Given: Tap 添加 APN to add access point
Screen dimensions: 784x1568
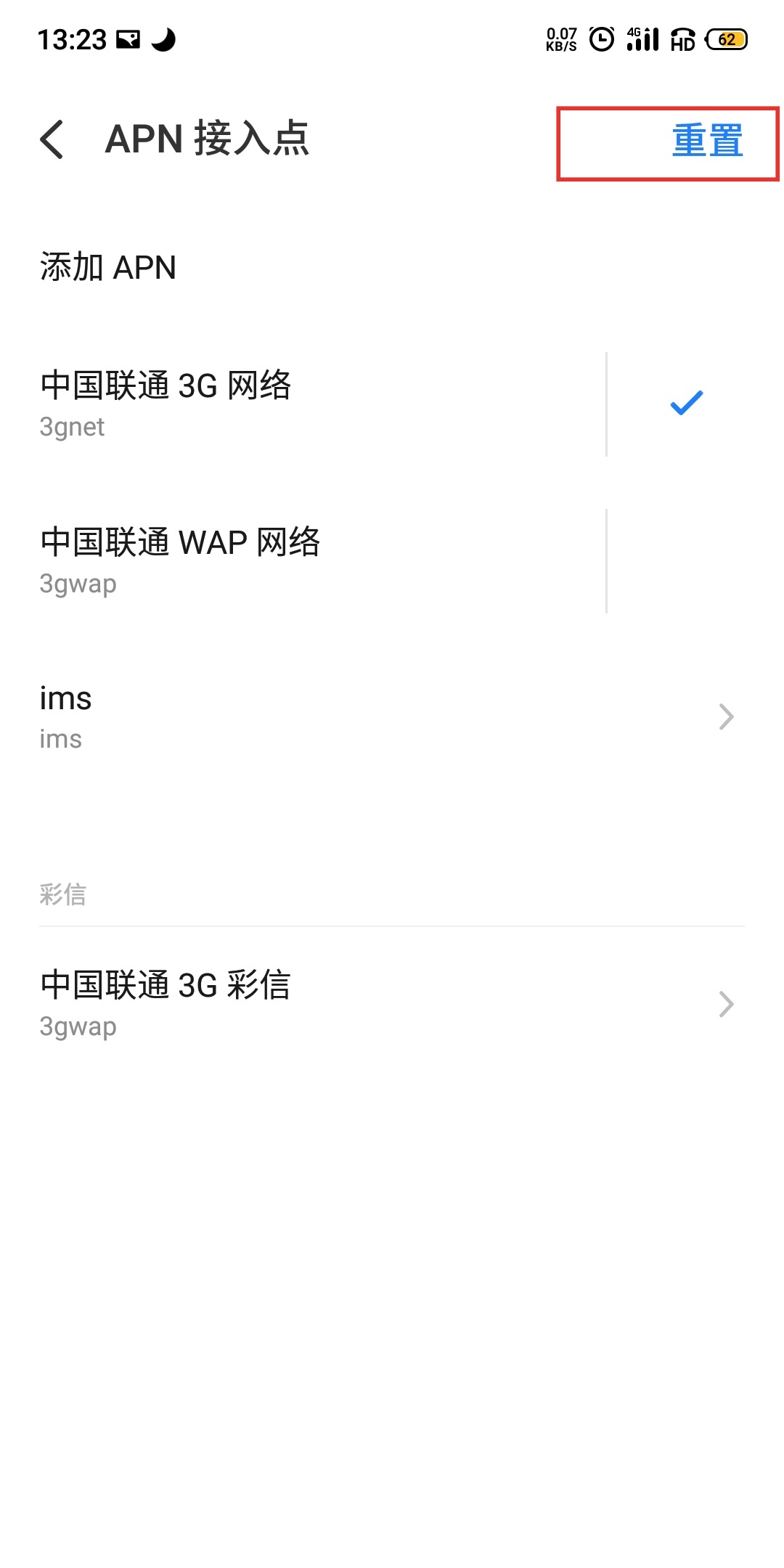Looking at the screenshot, I should point(107,266).
